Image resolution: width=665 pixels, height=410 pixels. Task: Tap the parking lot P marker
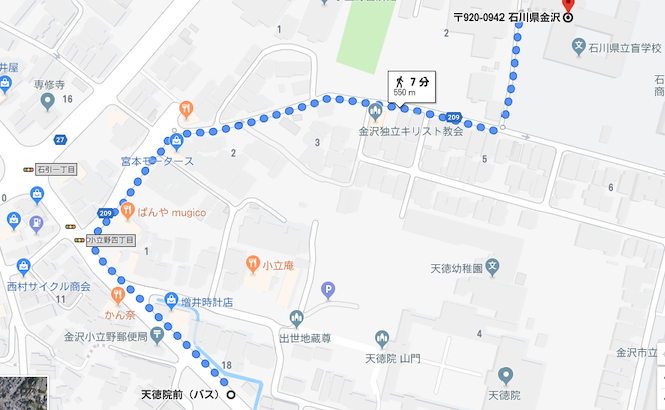pyautogui.click(x=327, y=291)
